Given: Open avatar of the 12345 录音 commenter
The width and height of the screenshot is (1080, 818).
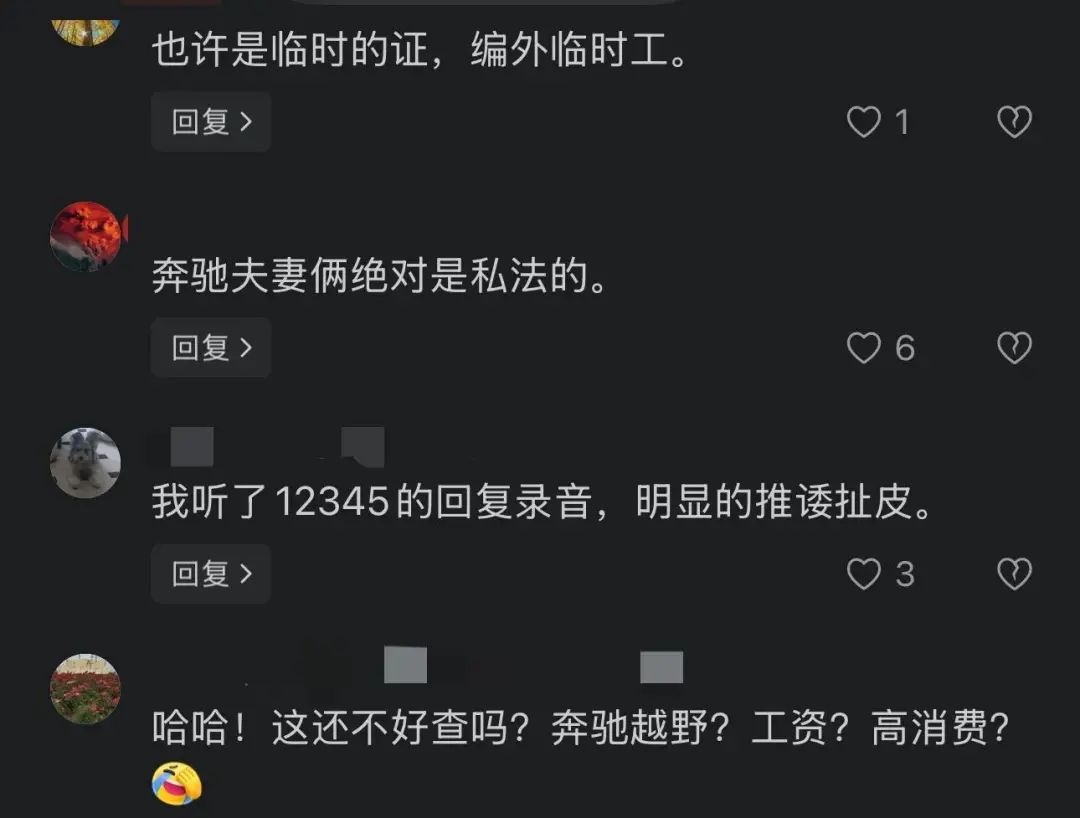Looking at the screenshot, I should [85, 463].
